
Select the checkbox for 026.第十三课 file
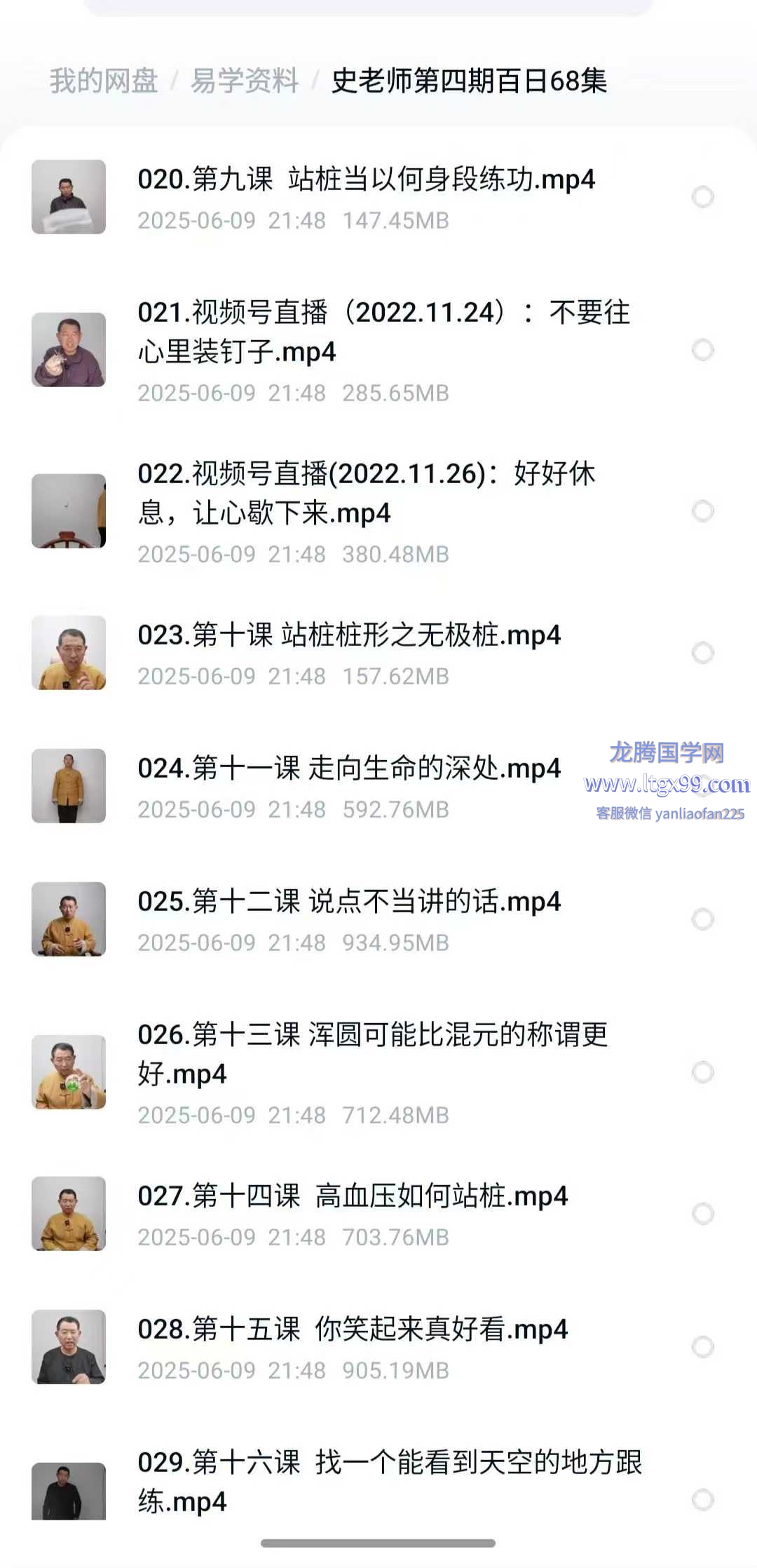pyautogui.click(x=702, y=1072)
